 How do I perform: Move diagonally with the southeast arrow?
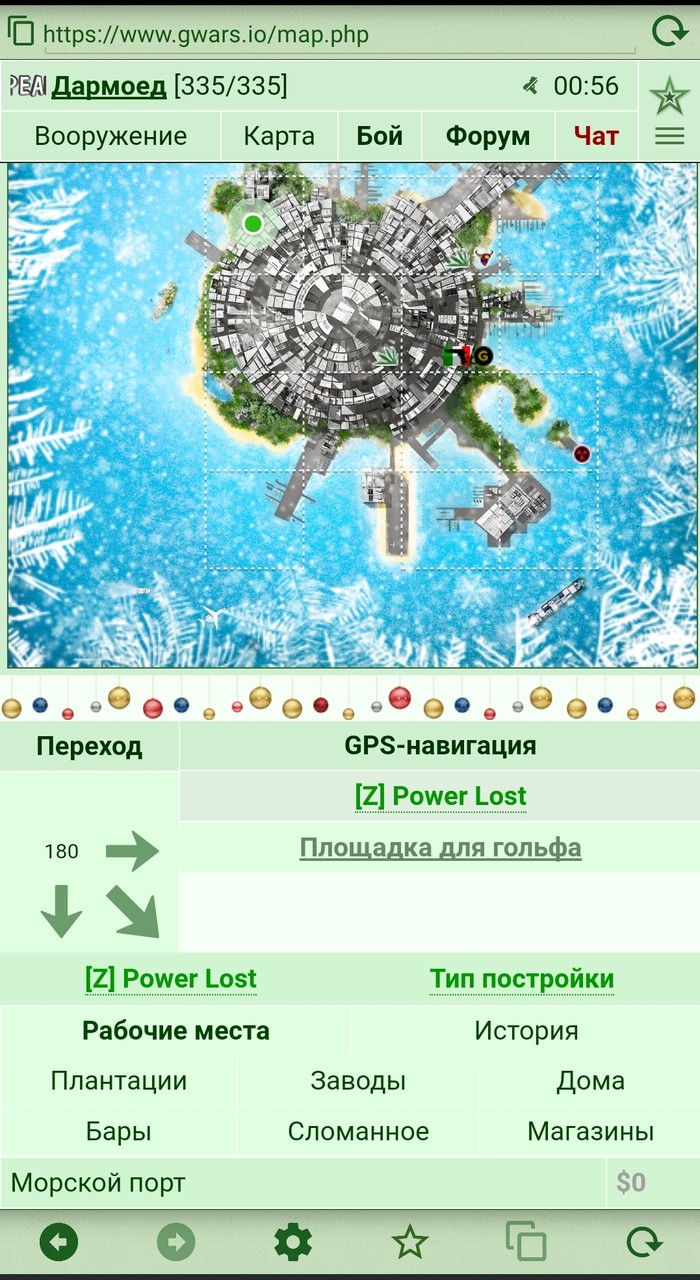[133, 911]
